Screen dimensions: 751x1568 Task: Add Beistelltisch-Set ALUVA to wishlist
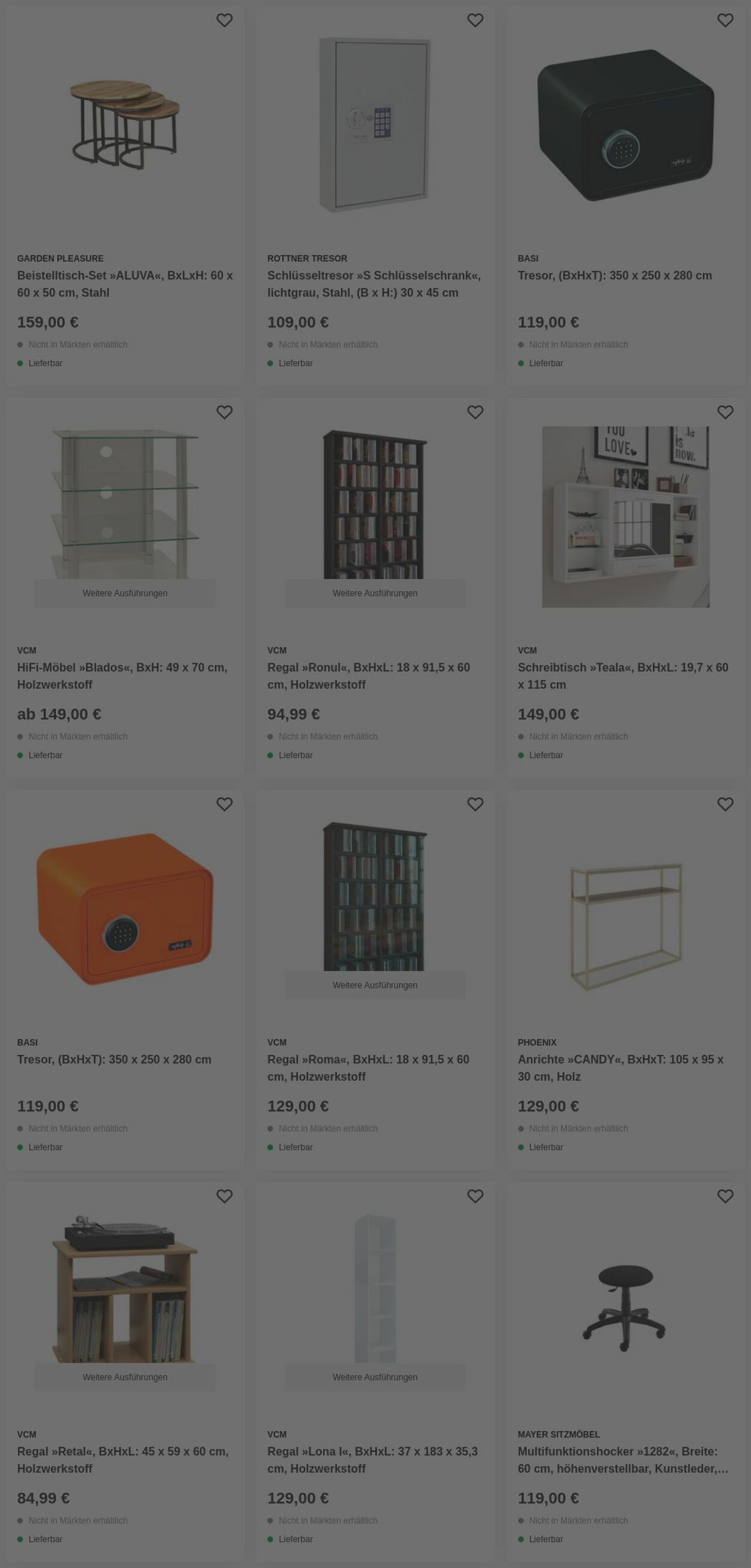click(x=225, y=20)
